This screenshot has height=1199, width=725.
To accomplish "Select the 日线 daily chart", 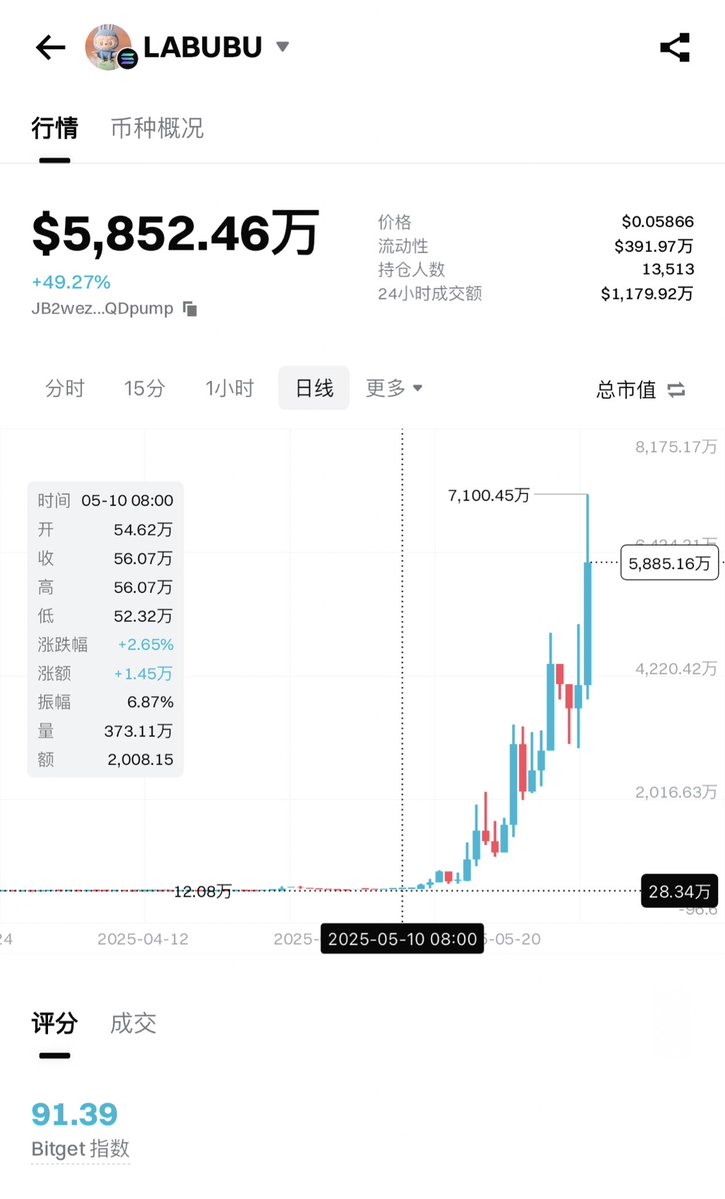I will pyautogui.click(x=314, y=388).
